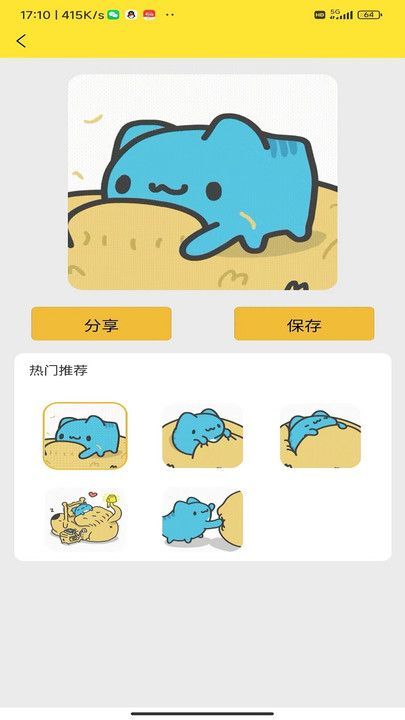This screenshot has height=720, width=405.
Task: Open the blue cat scratching couch thumbnail
Action: (x=202, y=436)
